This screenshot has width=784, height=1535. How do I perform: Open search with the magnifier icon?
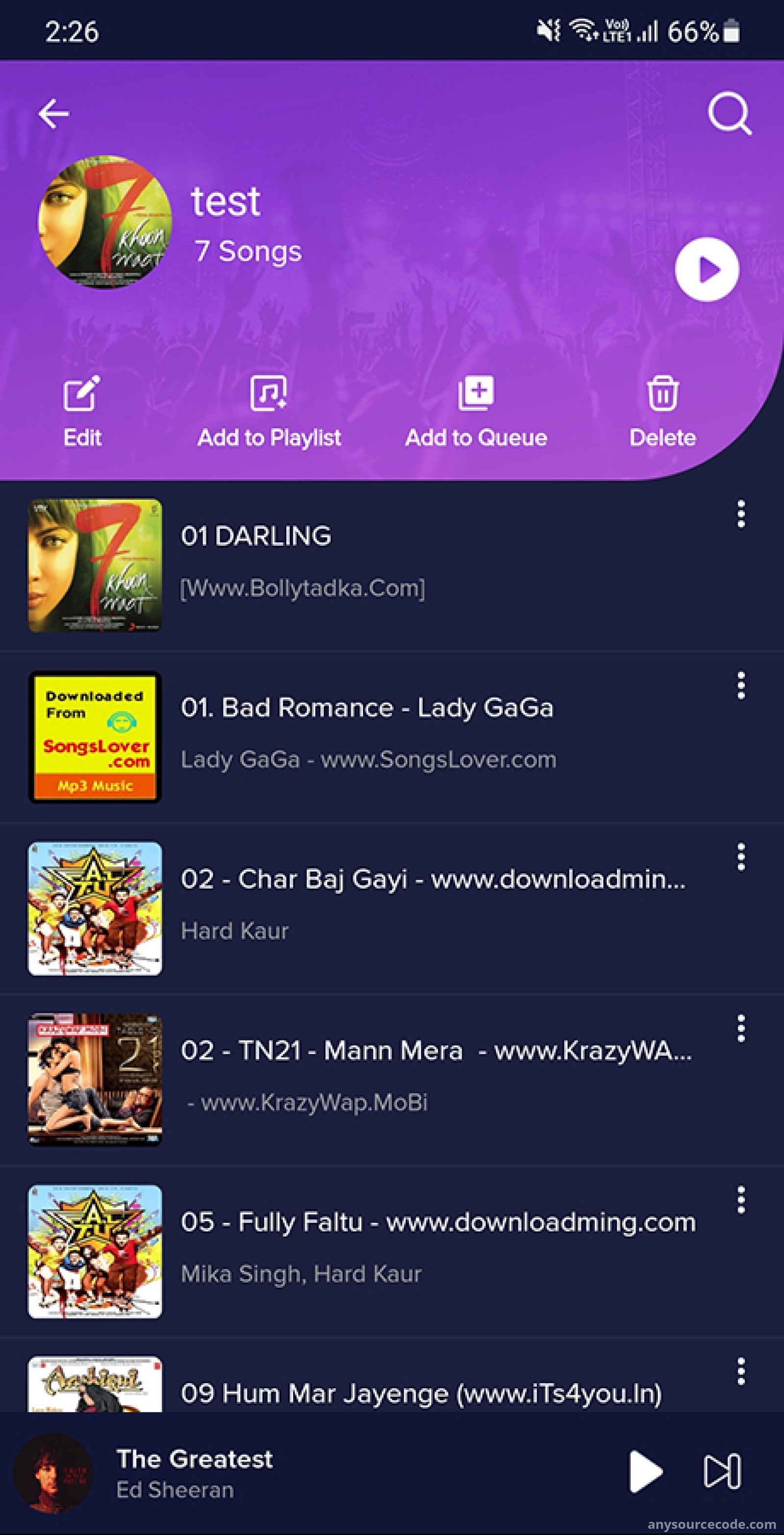[x=729, y=113]
